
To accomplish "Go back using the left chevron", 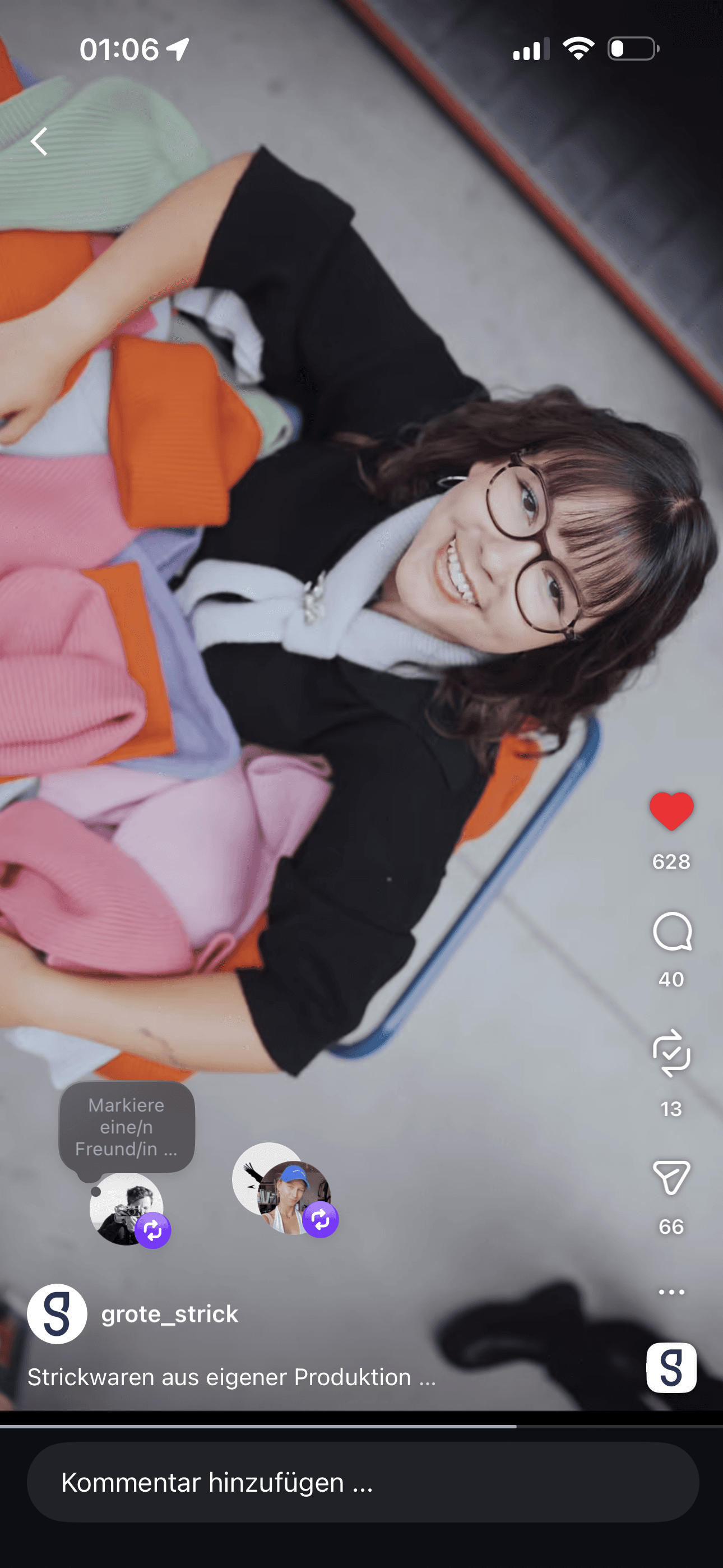I will coord(39,141).
